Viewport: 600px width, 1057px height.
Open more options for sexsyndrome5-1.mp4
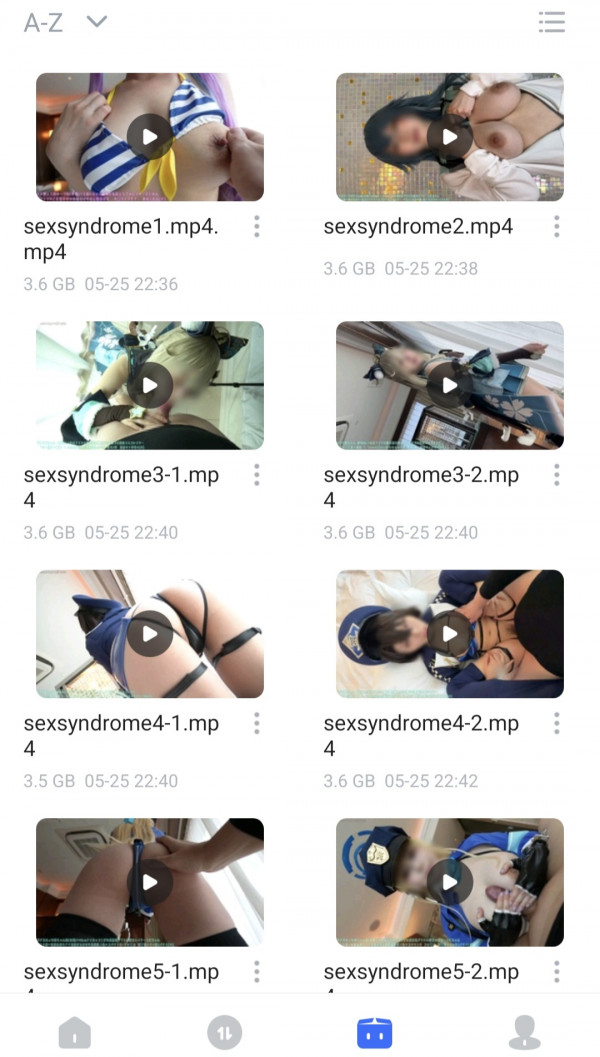click(x=257, y=972)
